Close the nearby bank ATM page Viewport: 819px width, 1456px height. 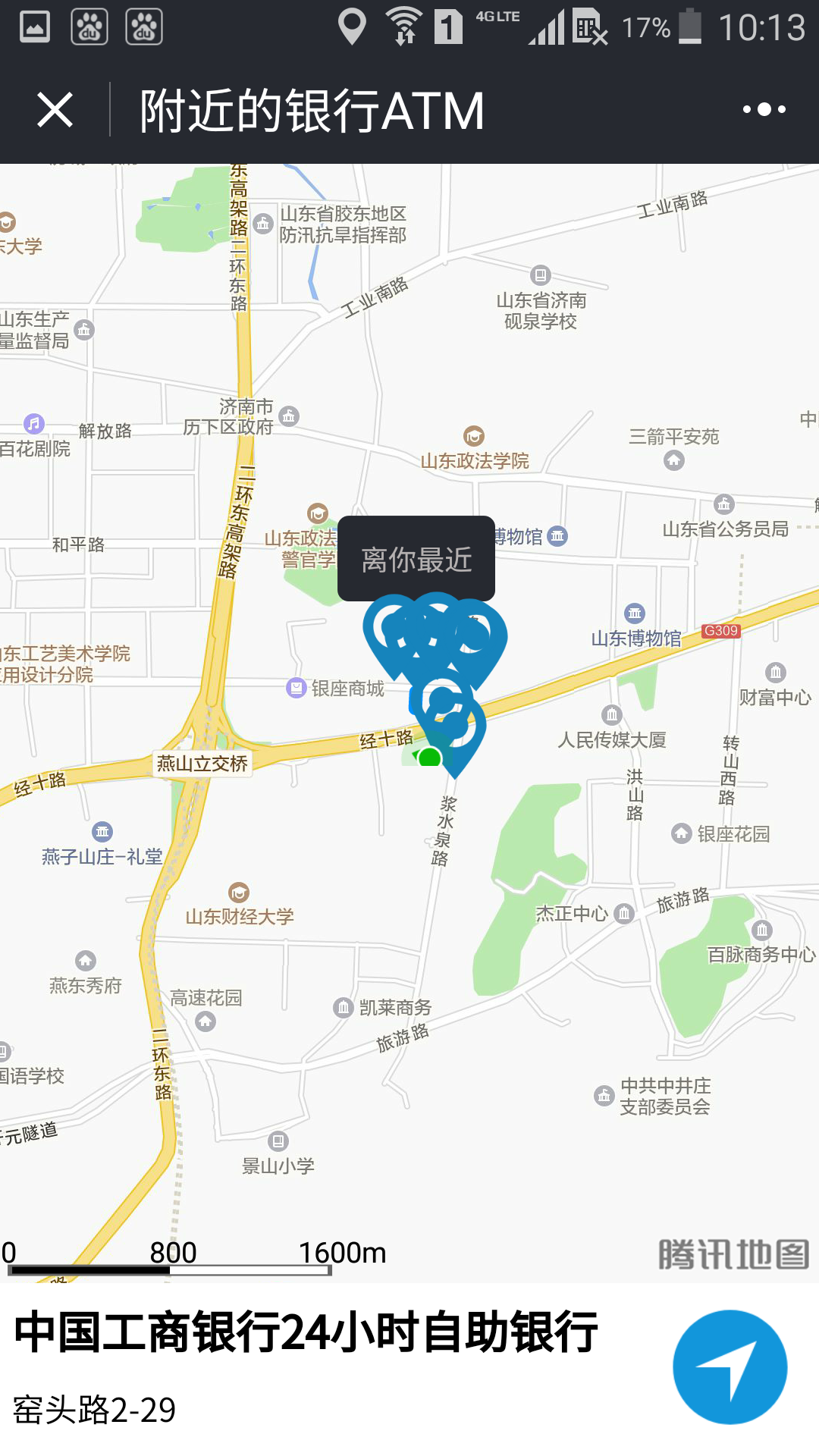(x=55, y=110)
